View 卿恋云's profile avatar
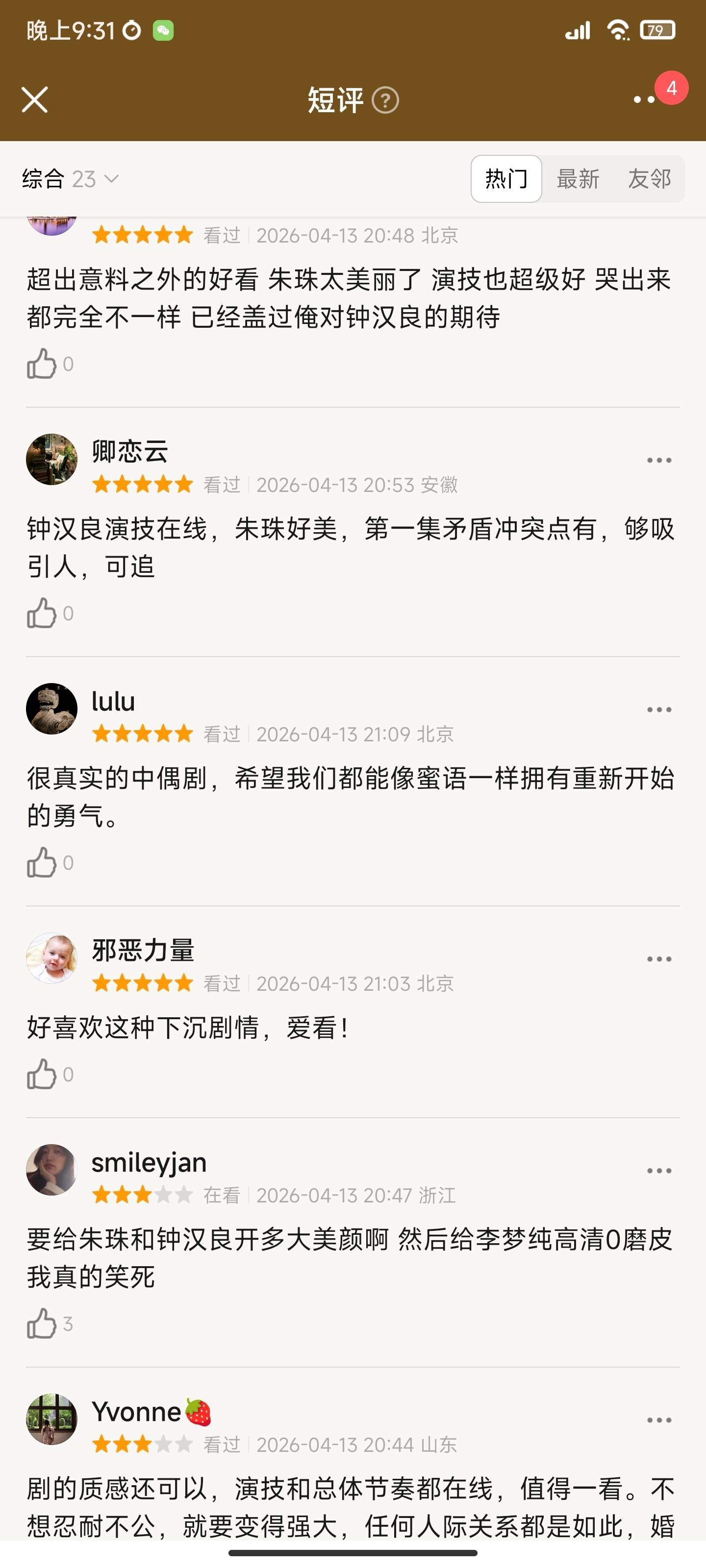The width and height of the screenshot is (706, 1568). click(x=52, y=460)
